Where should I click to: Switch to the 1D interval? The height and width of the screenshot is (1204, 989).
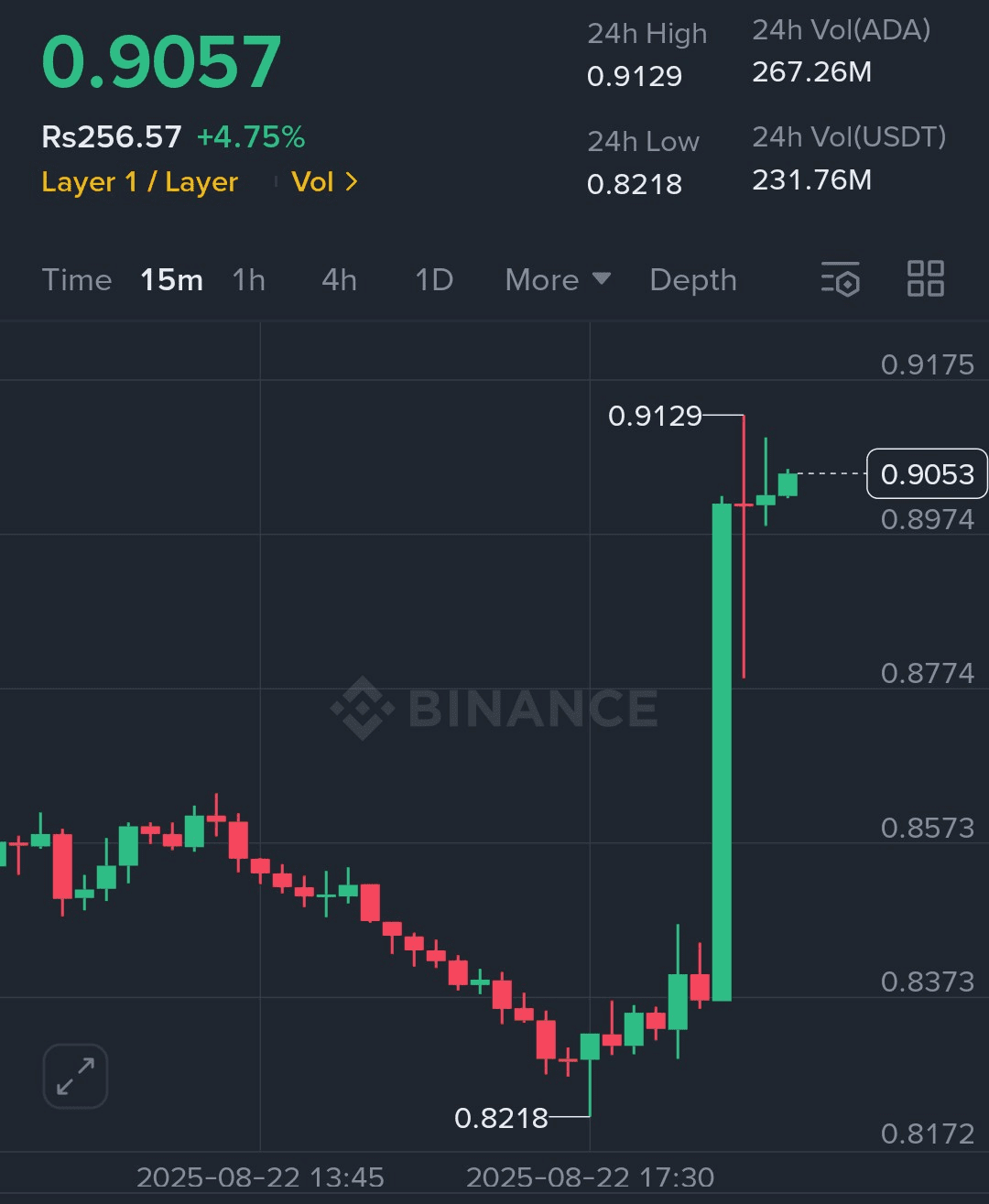(434, 280)
